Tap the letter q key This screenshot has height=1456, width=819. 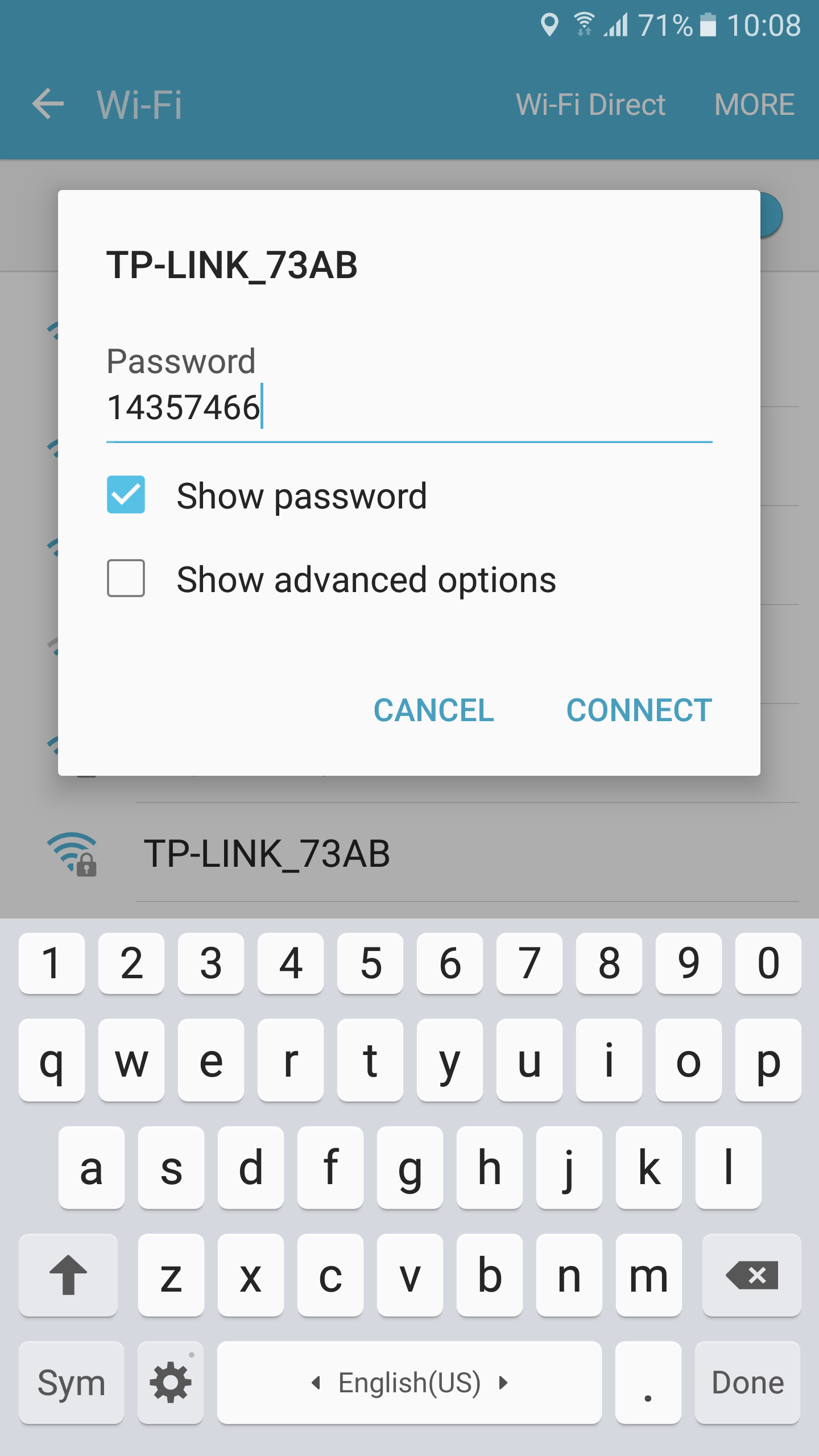pos(51,1060)
